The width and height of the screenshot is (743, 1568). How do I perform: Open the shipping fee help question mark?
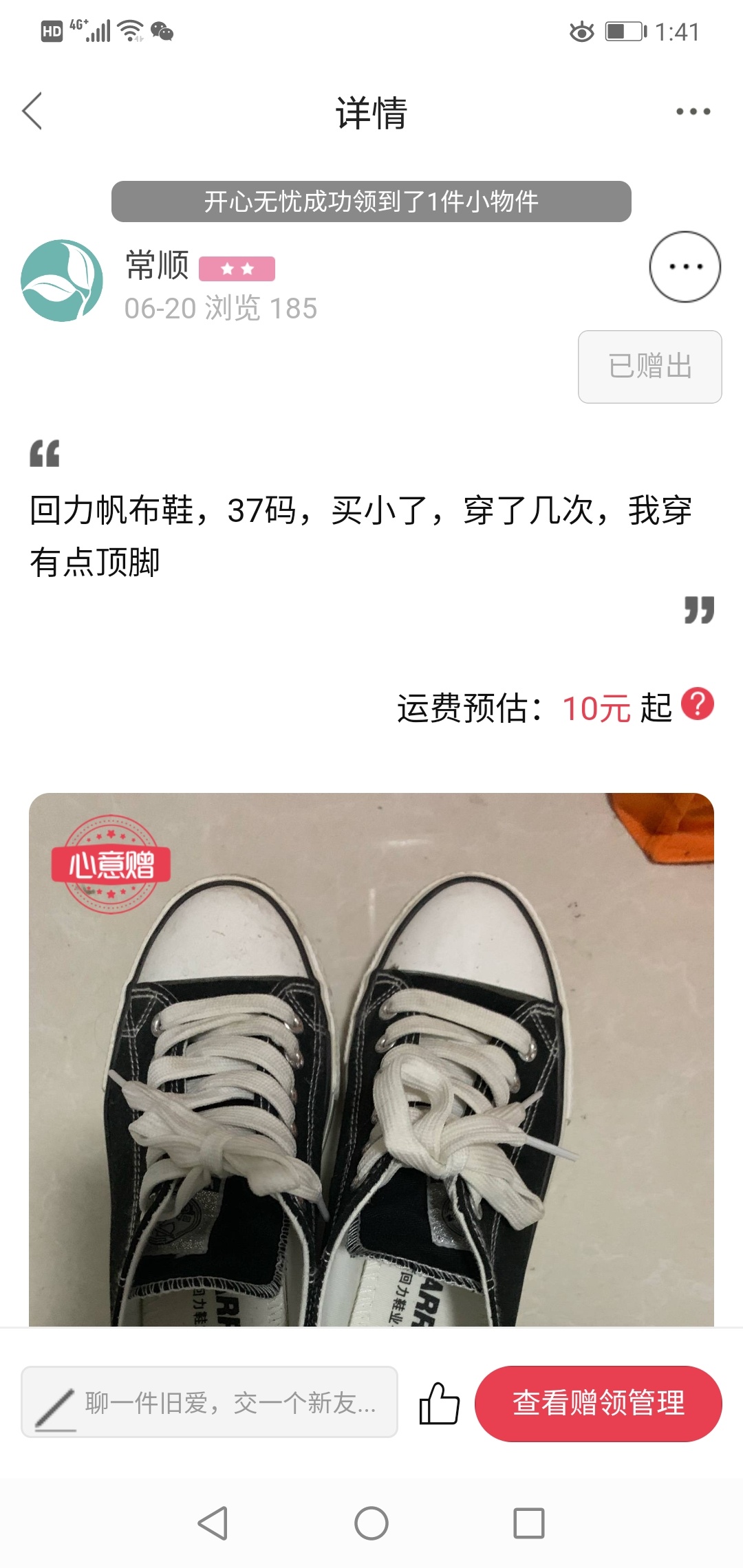(x=698, y=704)
